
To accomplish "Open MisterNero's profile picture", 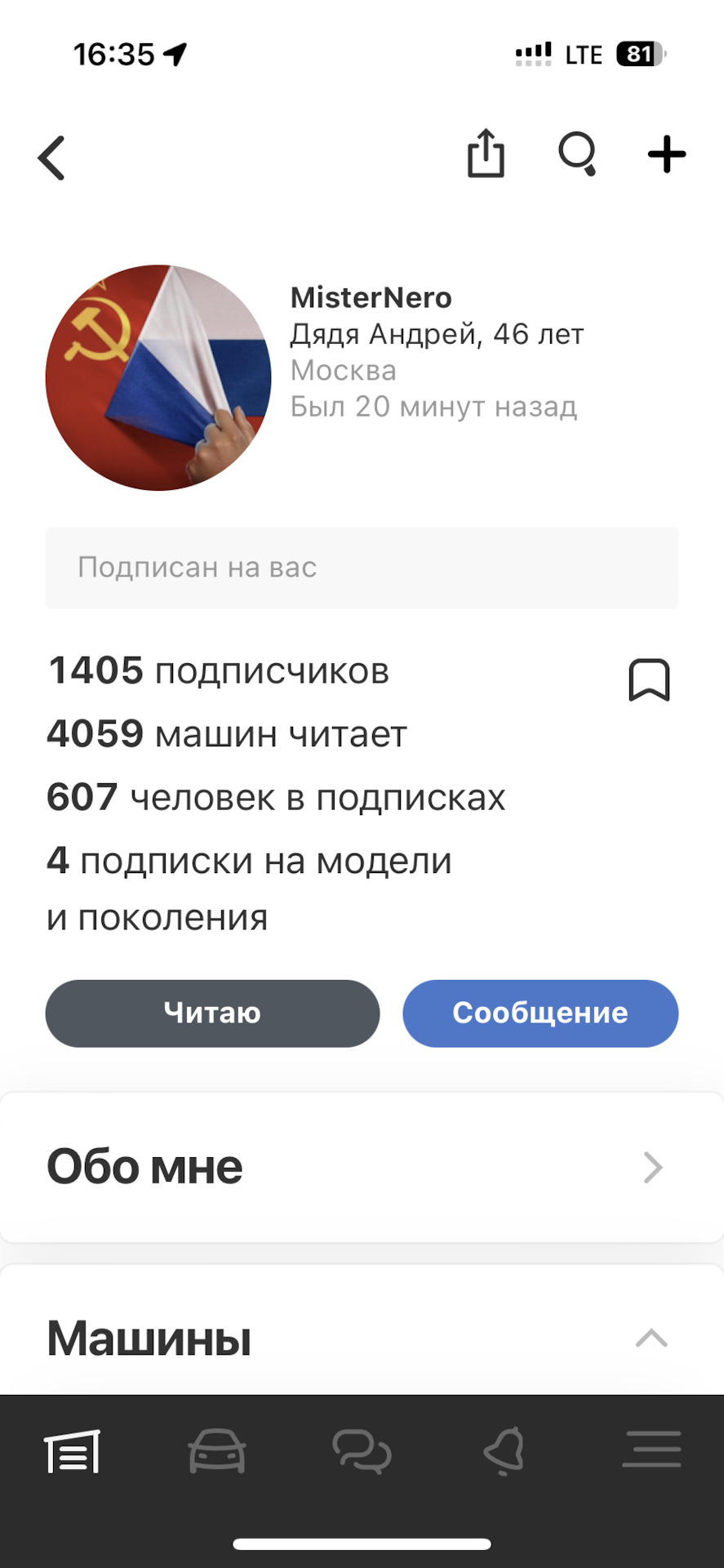I will (x=158, y=377).
